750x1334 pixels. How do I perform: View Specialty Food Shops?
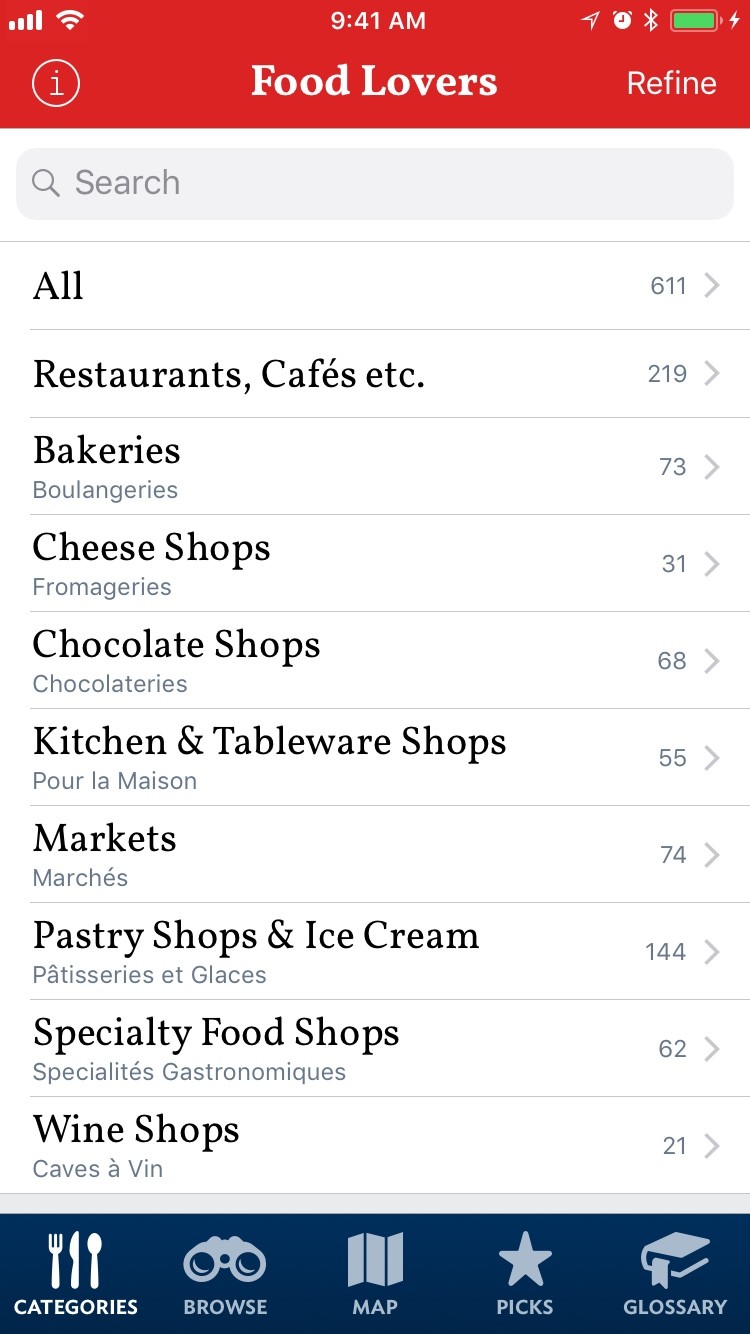point(375,1049)
